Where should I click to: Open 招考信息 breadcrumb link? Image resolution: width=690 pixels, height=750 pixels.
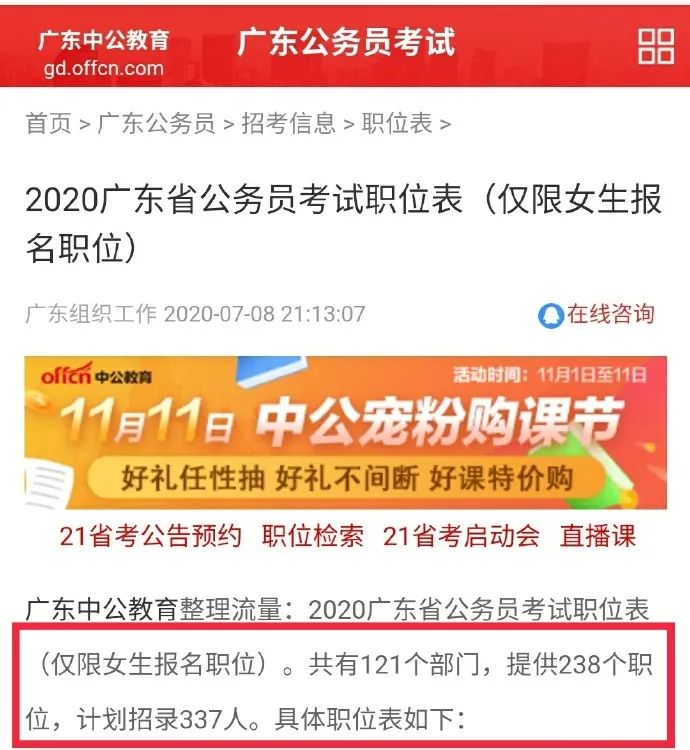coord(289,123)
